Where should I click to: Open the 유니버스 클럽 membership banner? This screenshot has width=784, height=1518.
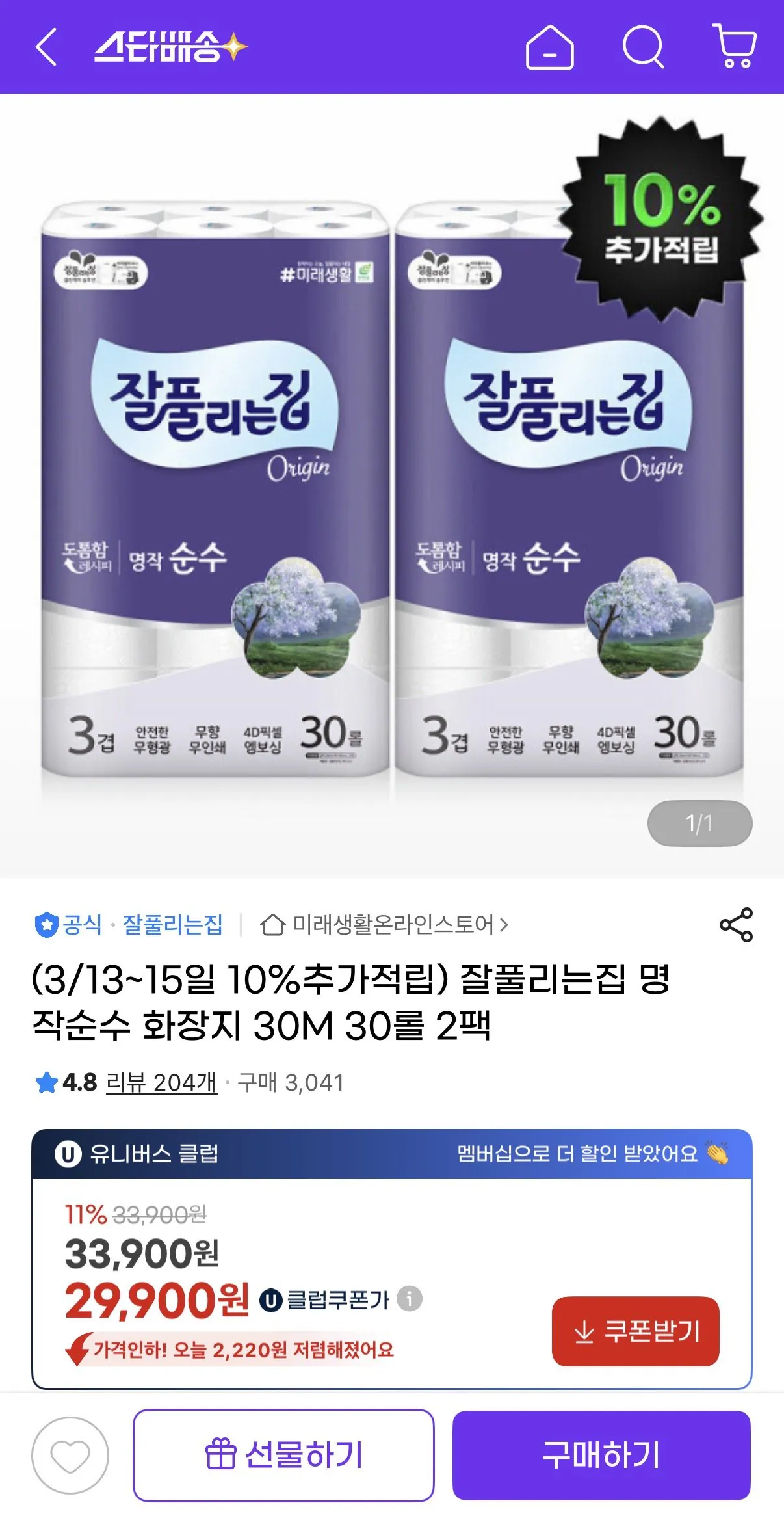391,1154
